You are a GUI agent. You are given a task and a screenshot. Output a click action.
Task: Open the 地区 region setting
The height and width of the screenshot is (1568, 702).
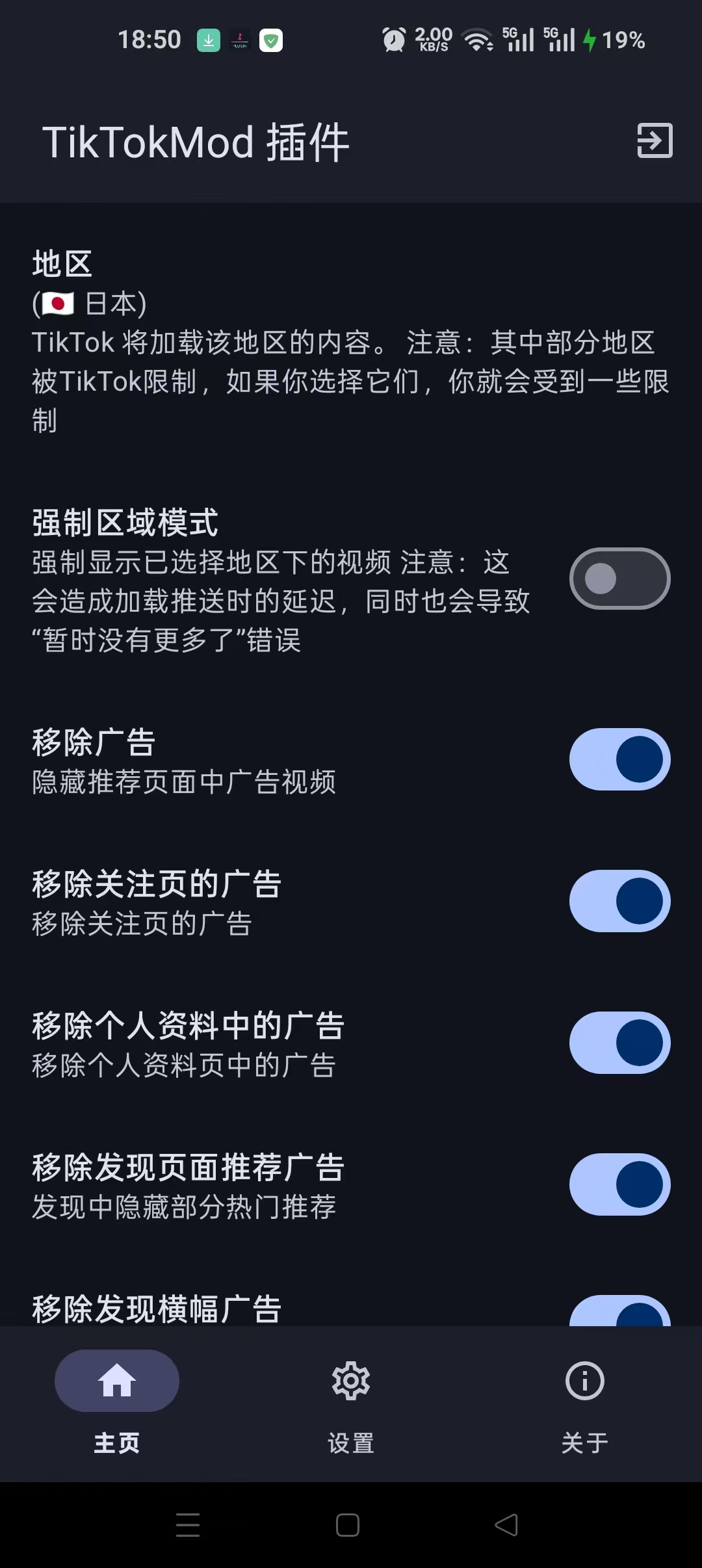(x=351, y=341)
